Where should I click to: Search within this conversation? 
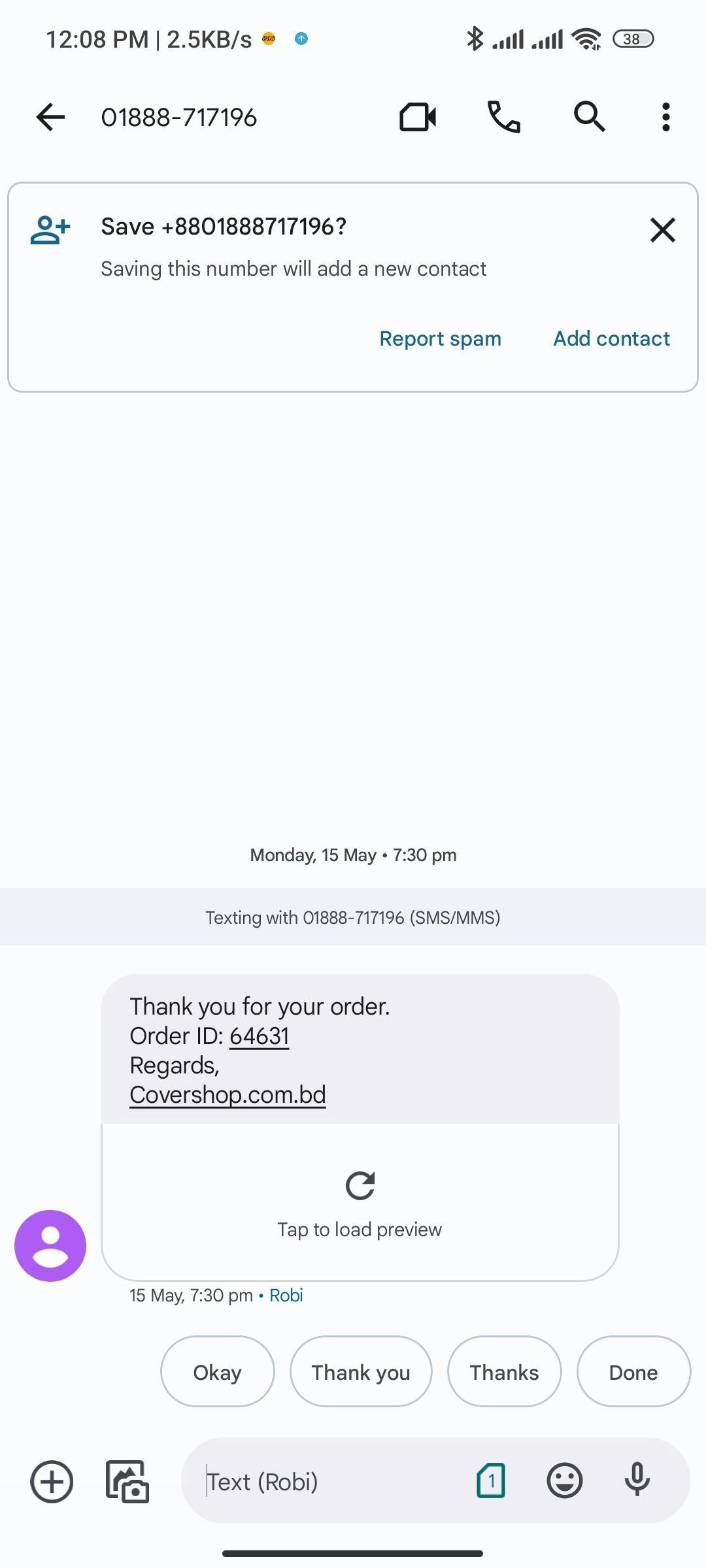point(589,118)
